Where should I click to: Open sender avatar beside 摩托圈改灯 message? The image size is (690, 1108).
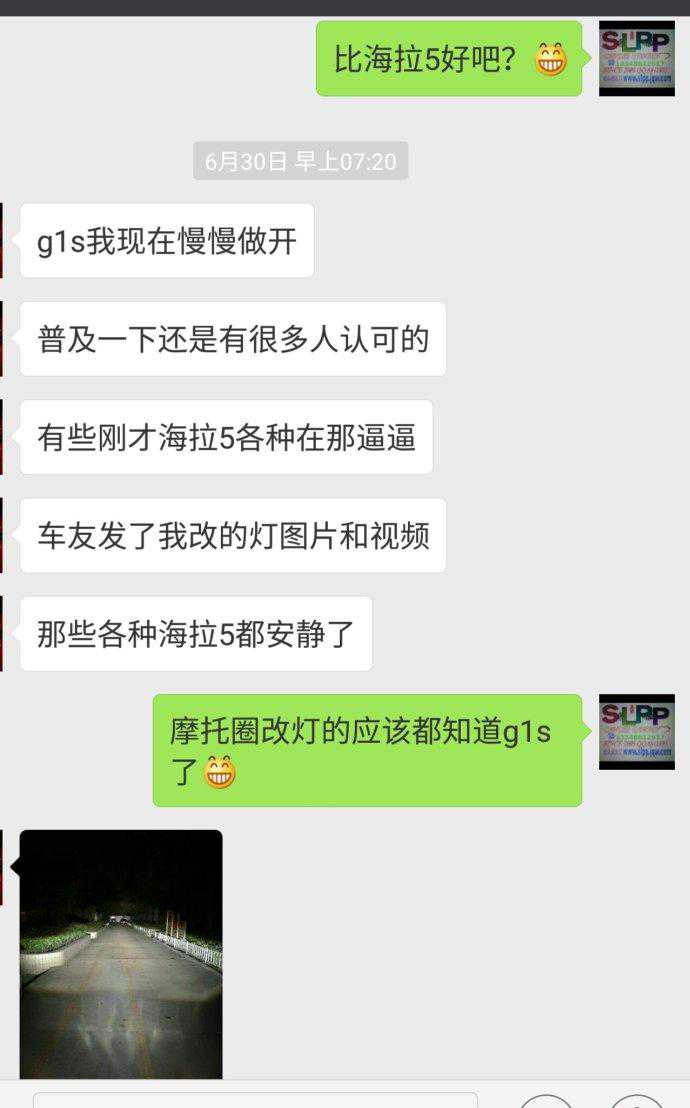click(636, 732)
